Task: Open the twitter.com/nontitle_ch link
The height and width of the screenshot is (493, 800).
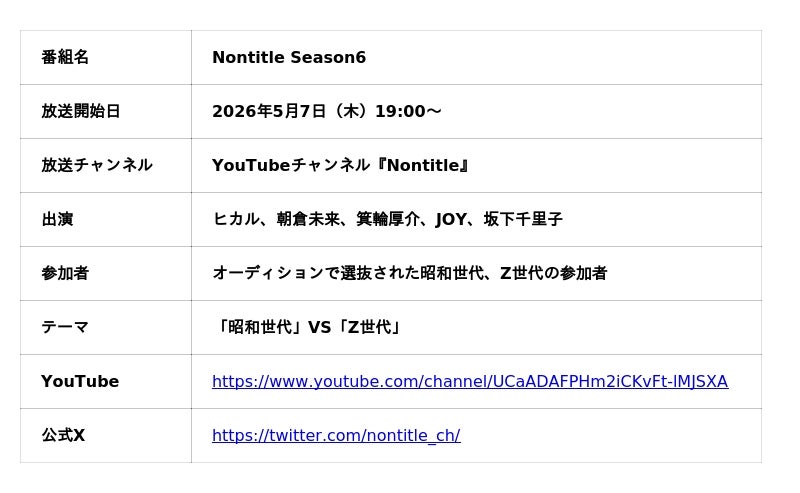Action: tap(335, 435)
